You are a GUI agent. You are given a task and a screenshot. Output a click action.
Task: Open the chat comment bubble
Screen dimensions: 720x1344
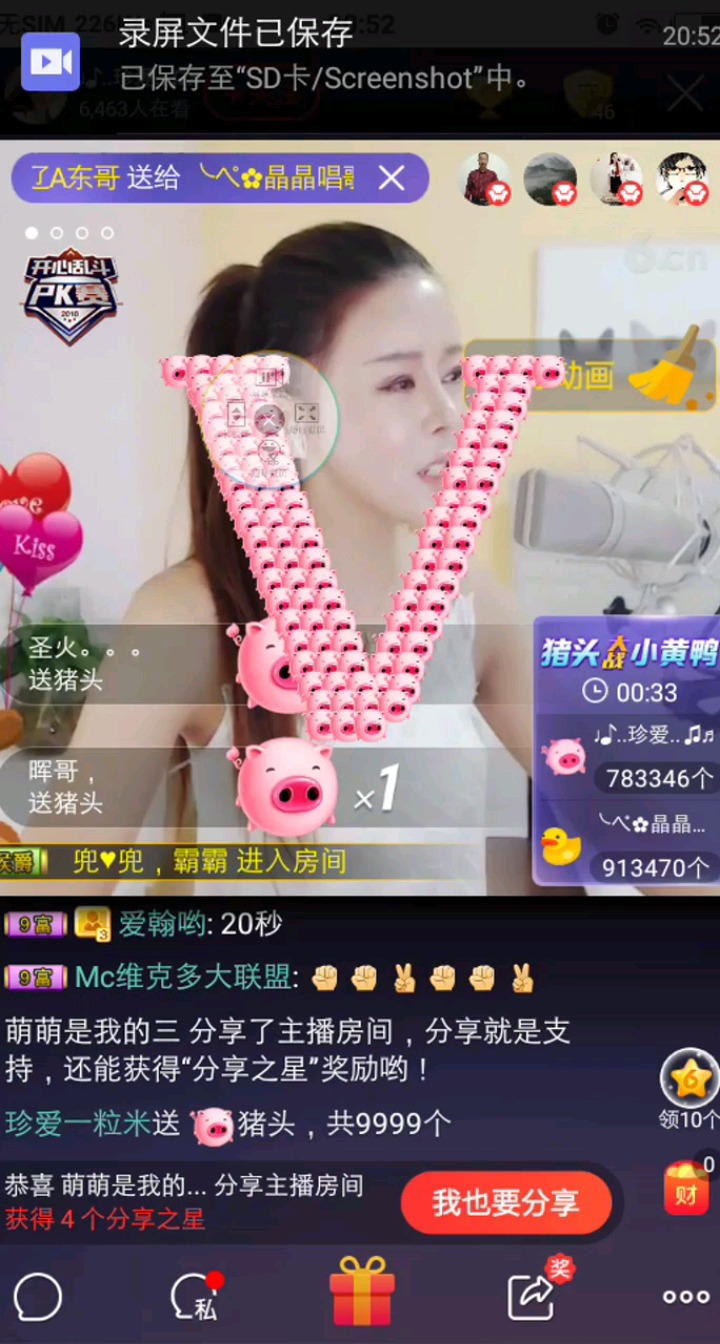click(38, 1297)
